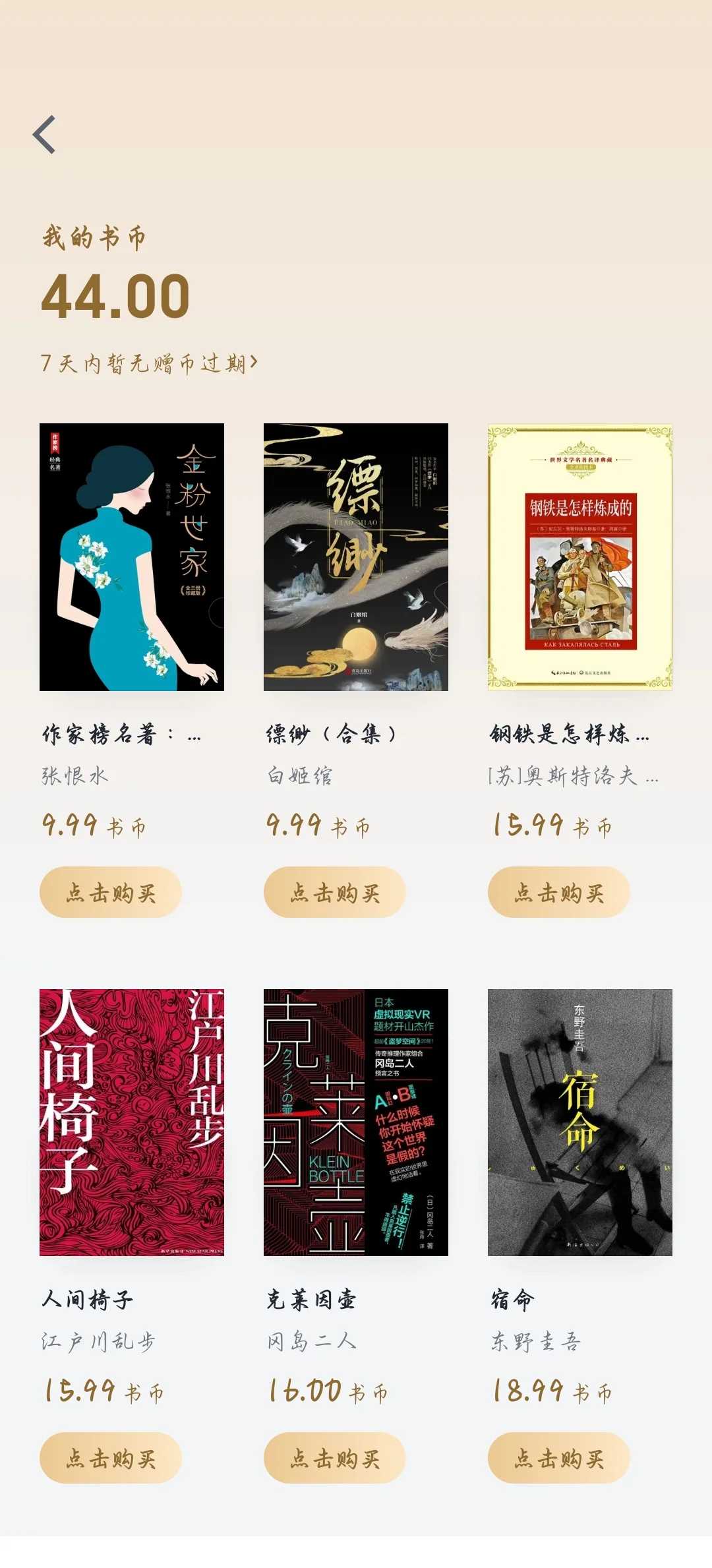Open the 金粉世家 book cover
Screen dimensions: 712x1568
(132, 557)
